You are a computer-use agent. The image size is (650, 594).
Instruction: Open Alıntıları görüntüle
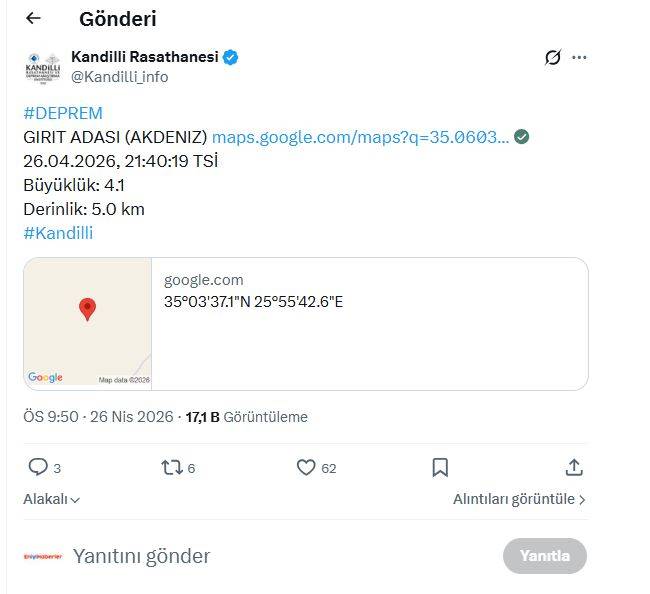[519, 499]
